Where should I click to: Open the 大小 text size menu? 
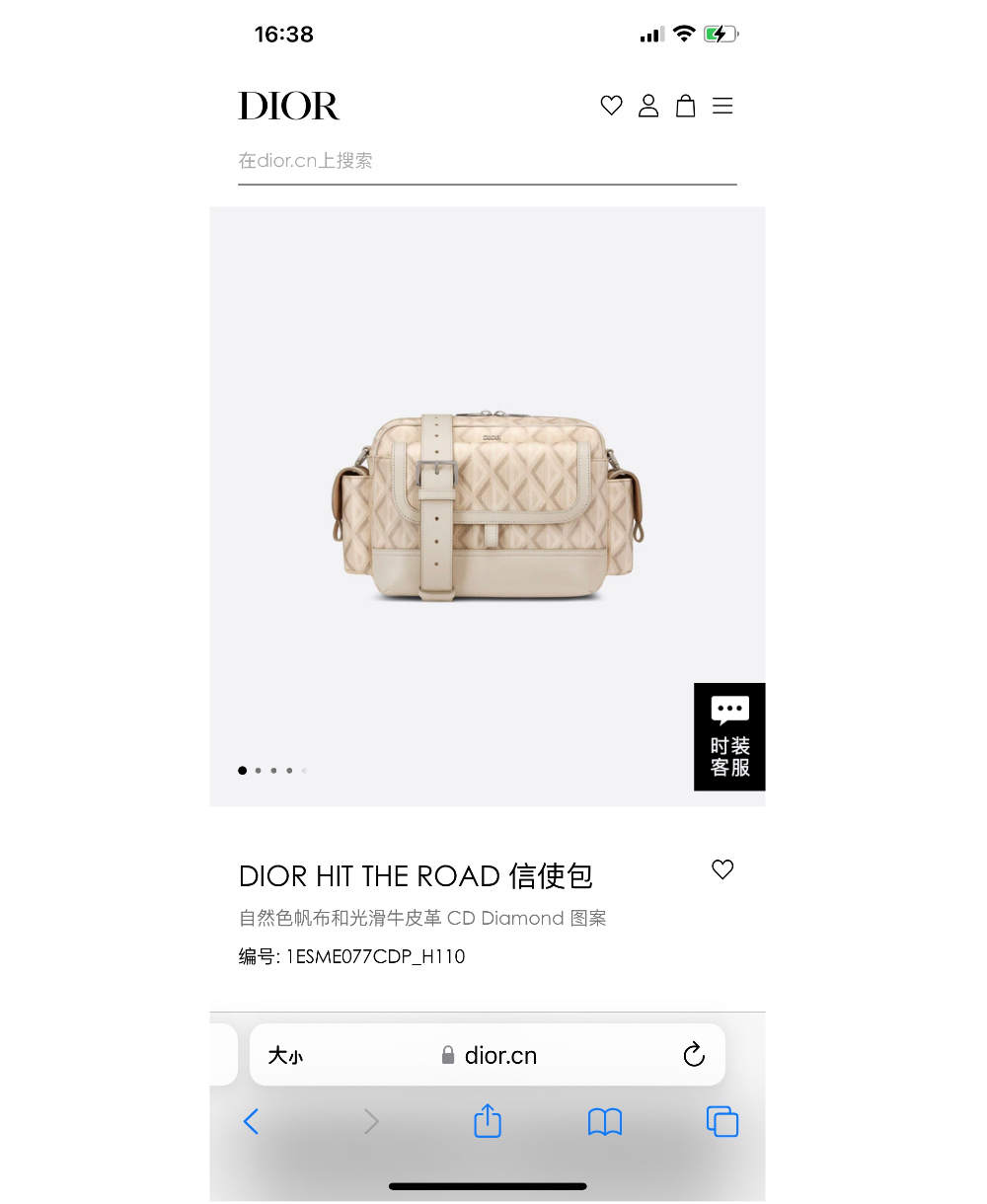pos(285,1056)
